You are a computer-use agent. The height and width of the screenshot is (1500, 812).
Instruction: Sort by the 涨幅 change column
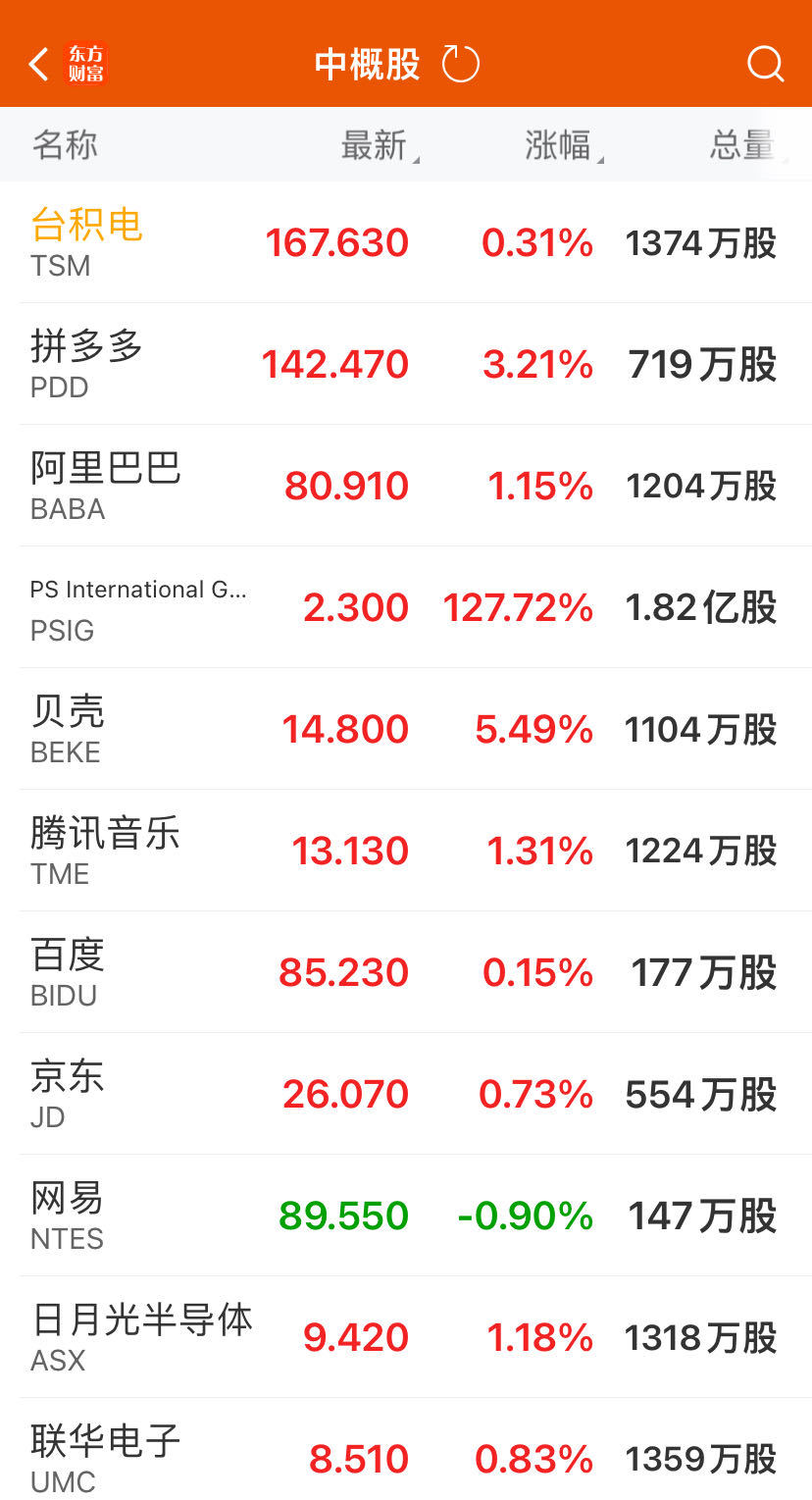[x=559, y=143]
